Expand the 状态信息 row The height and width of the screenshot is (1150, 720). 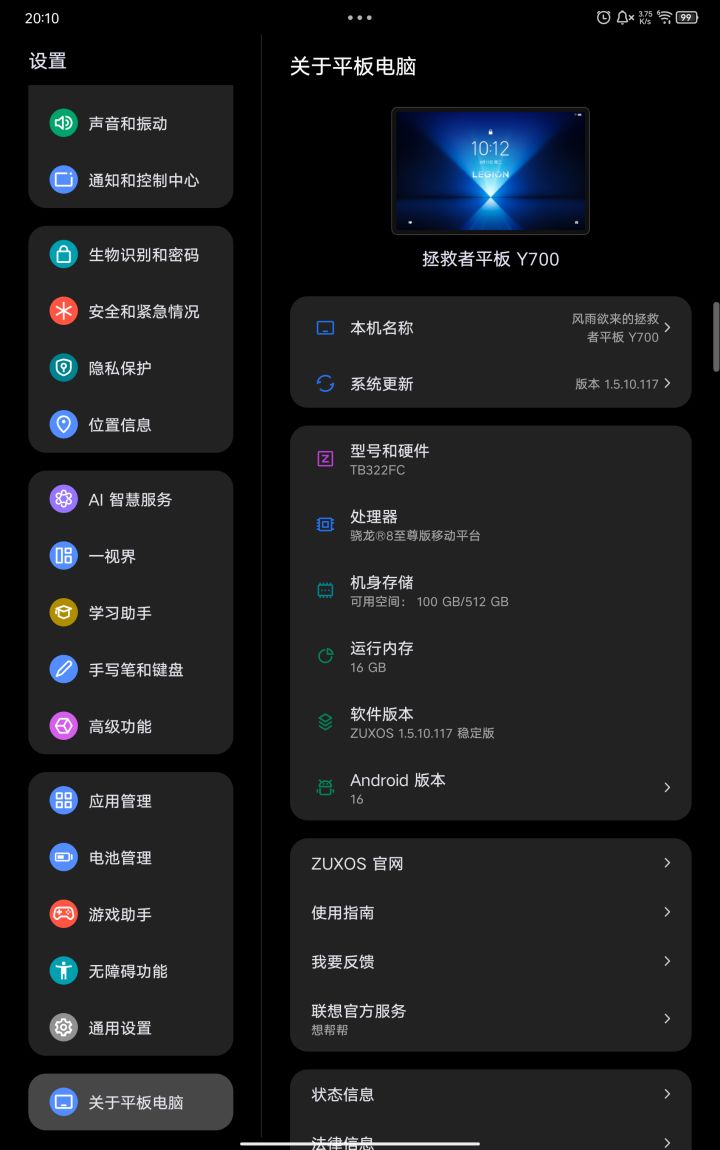[490, 1094]
